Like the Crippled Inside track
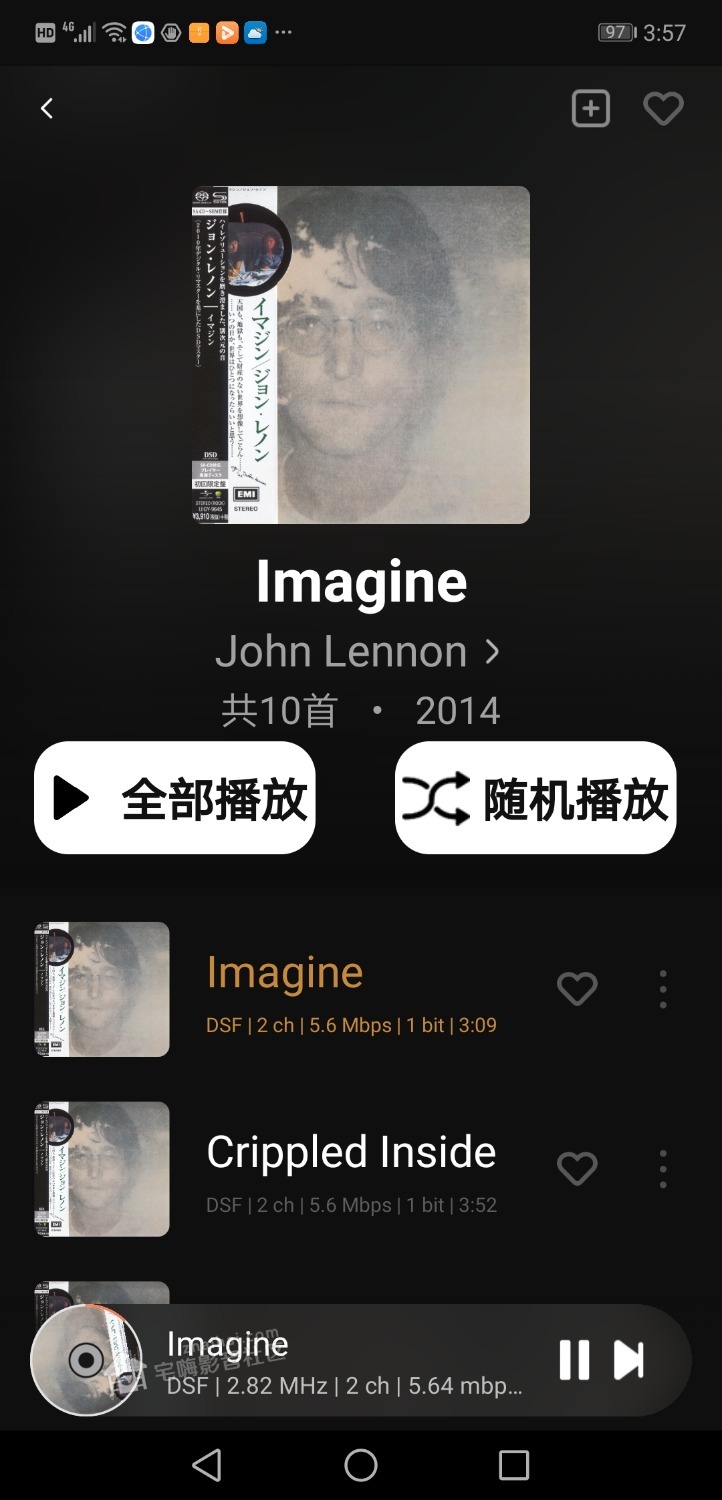 [x=577, y=1168]
